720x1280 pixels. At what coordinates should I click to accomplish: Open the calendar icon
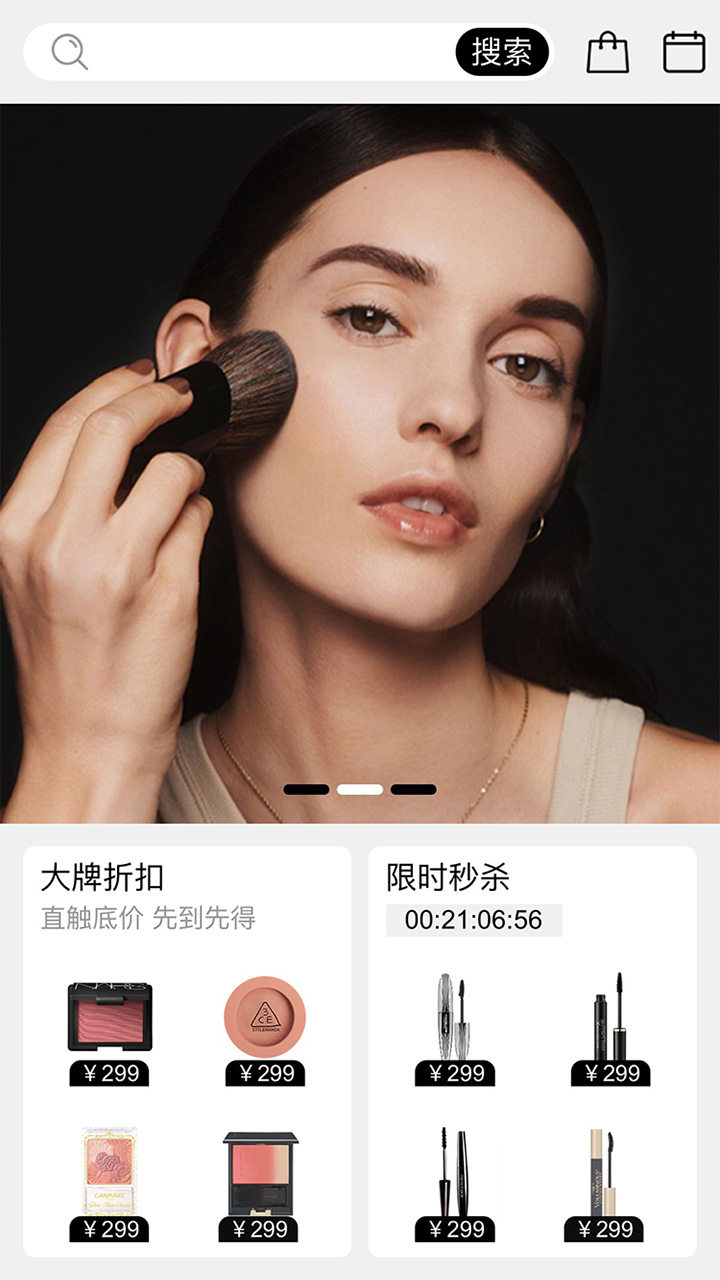684,52
